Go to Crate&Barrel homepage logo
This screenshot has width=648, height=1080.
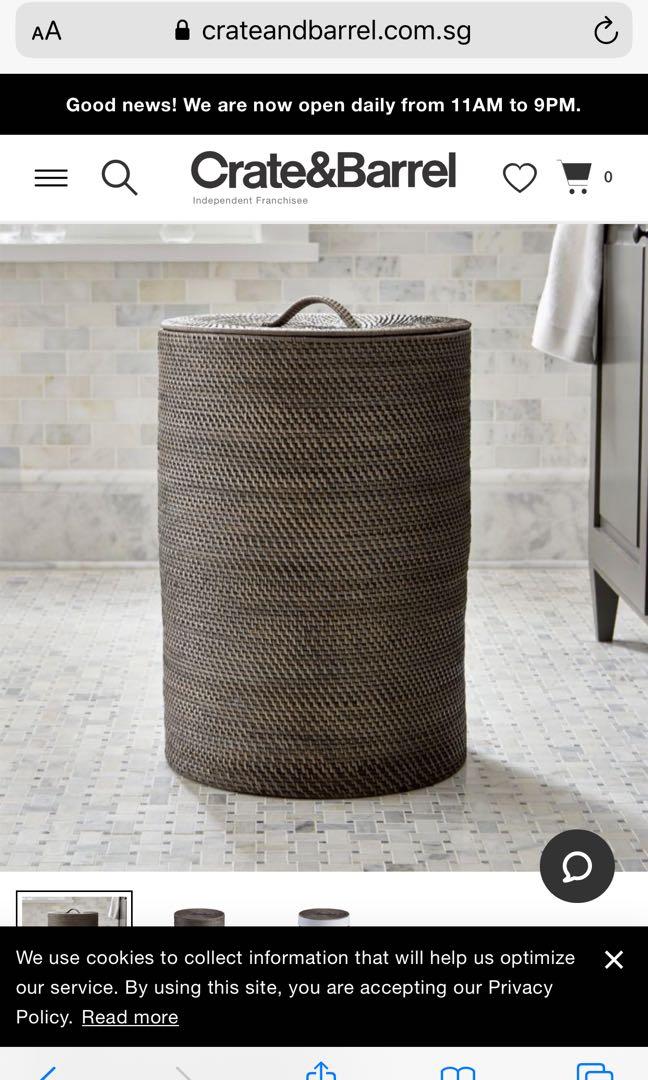[323, 172]
